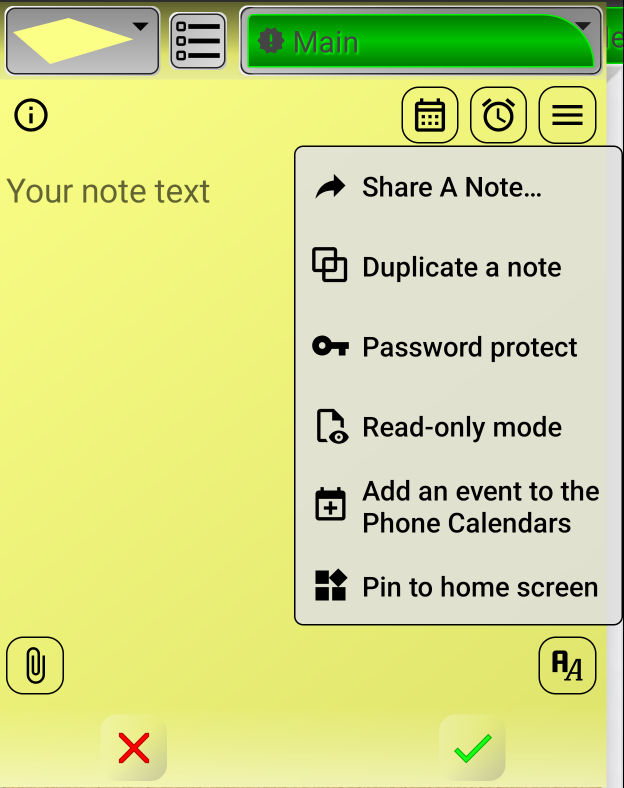The image size is (624, 788).
Task: Save the note with green checkmark
Action: click(472, 748)
